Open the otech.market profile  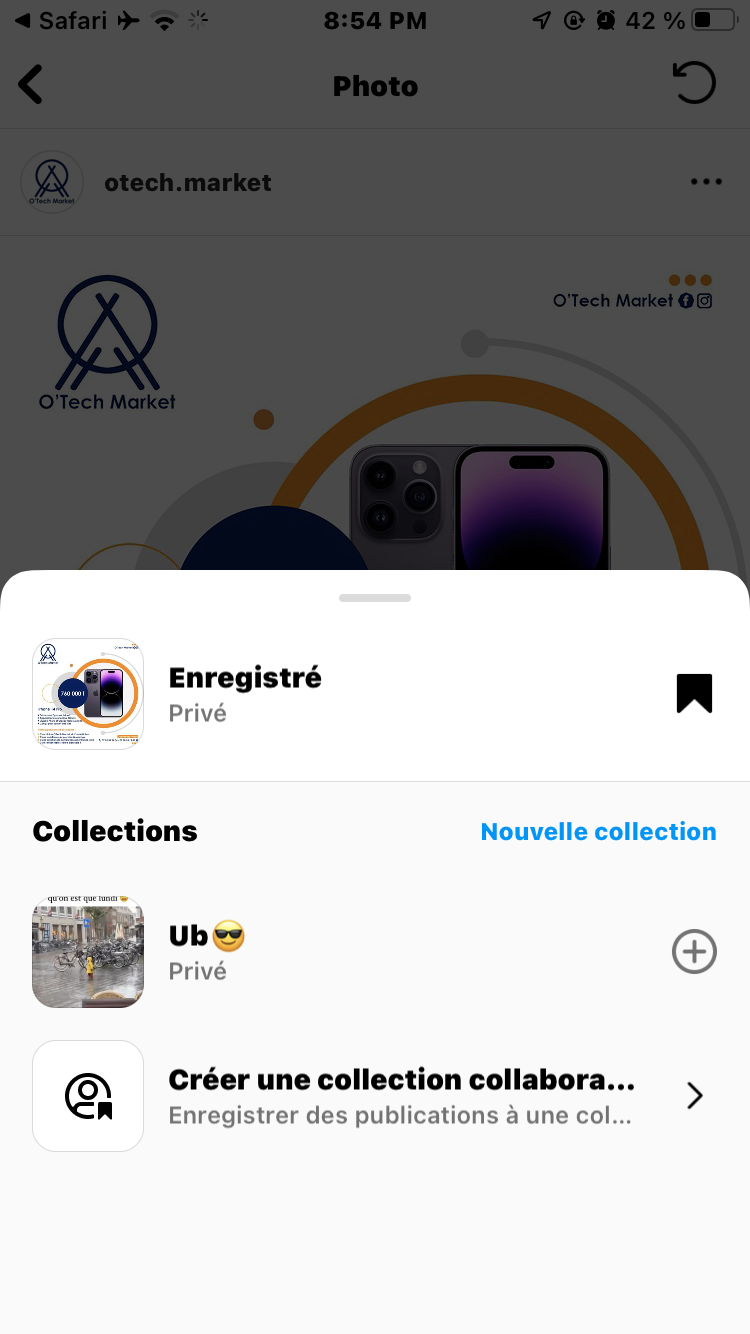[x=187, y=183]
